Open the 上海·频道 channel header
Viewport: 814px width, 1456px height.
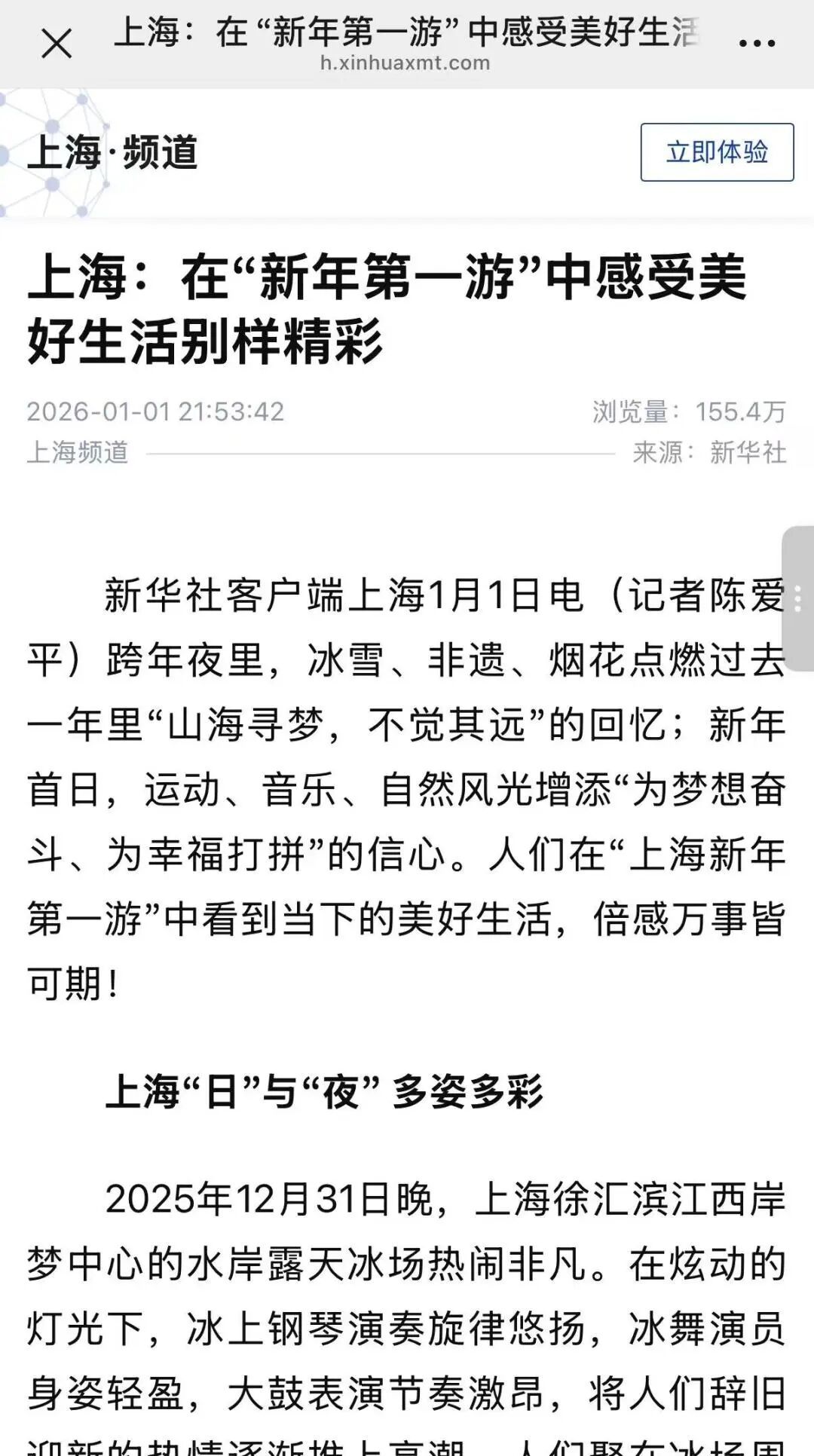point(113,153)
